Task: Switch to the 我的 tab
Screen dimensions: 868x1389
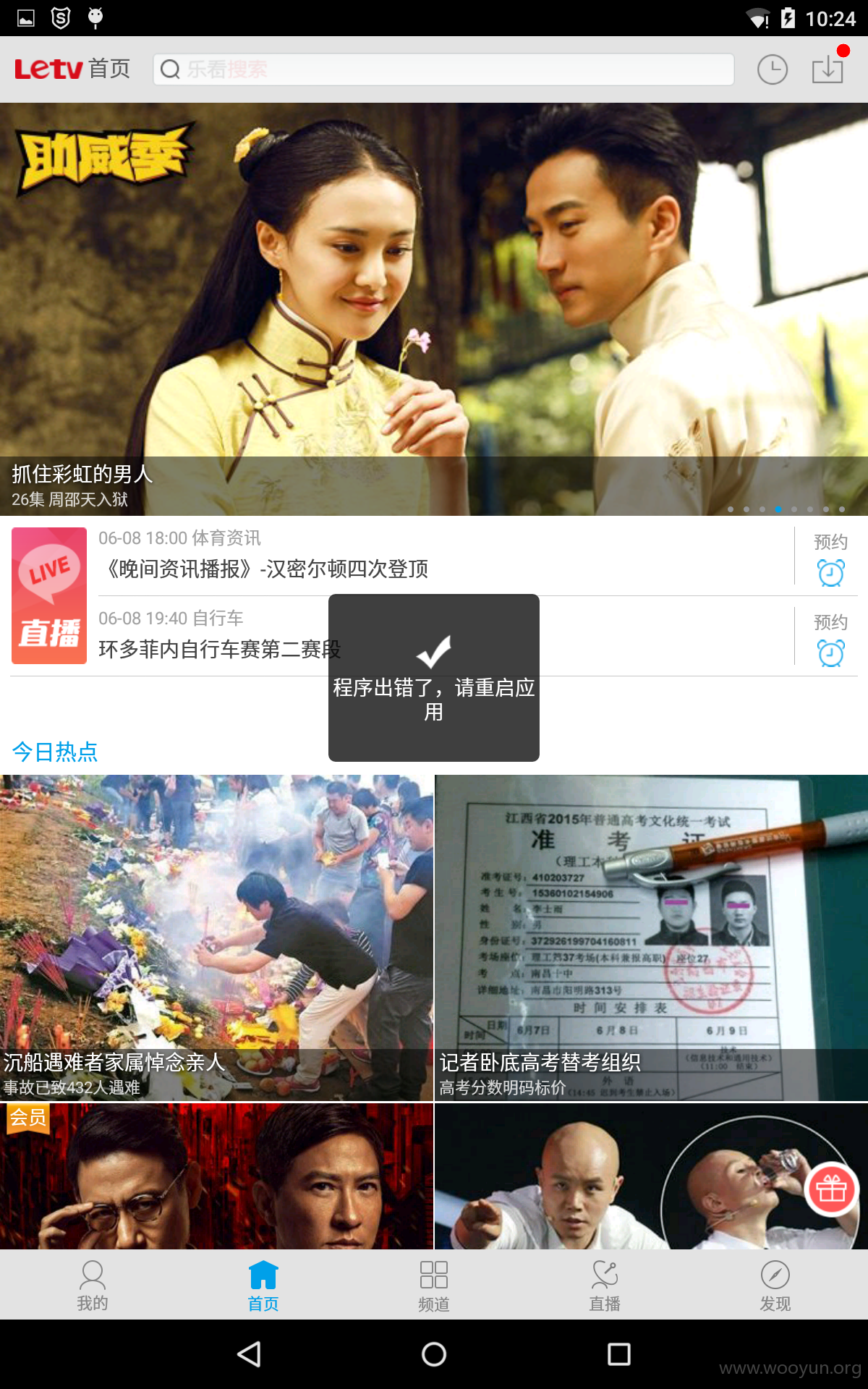Action: point(93,1286)
